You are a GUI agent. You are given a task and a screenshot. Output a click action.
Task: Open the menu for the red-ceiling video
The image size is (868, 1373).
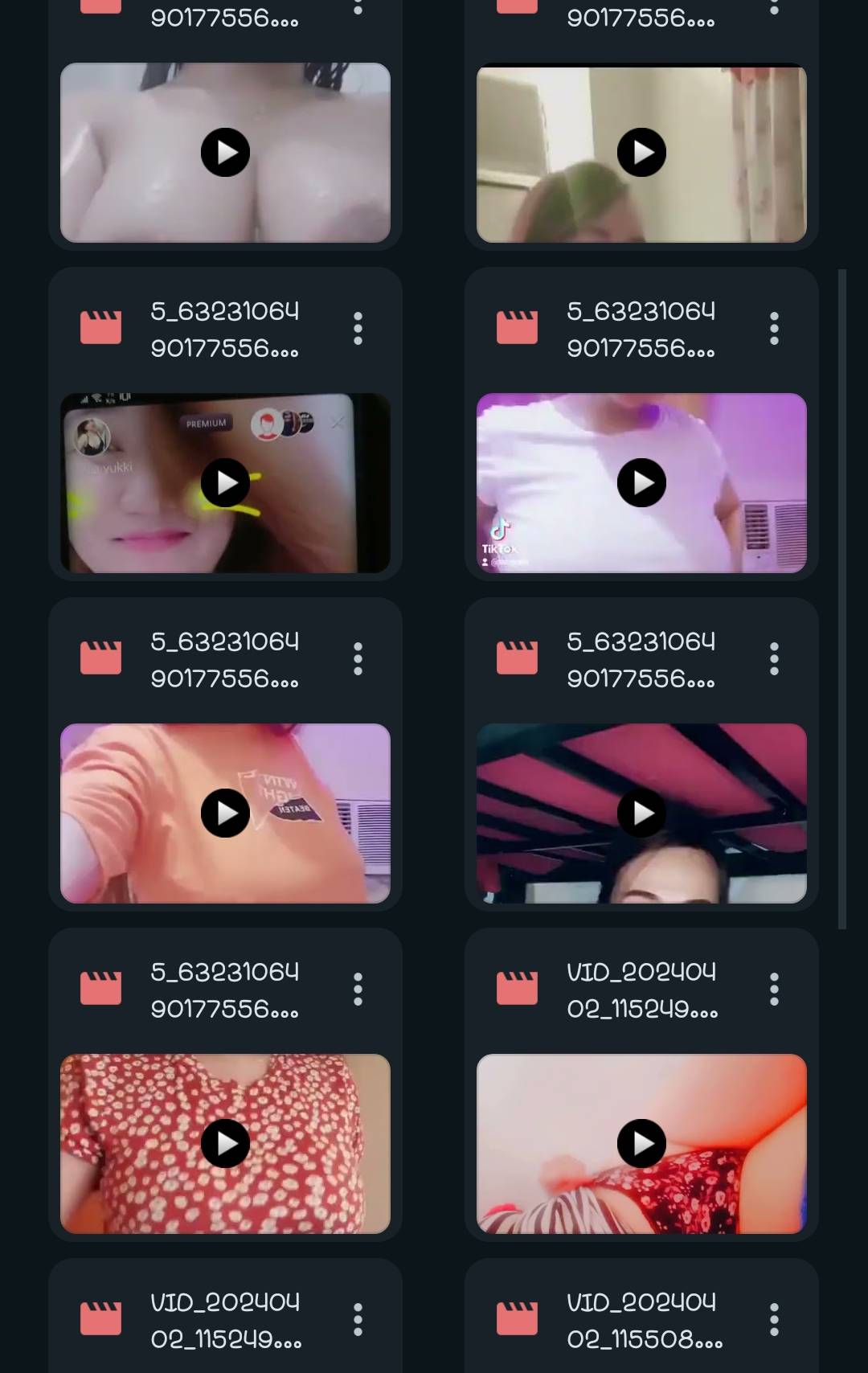(x=774, y=659)
